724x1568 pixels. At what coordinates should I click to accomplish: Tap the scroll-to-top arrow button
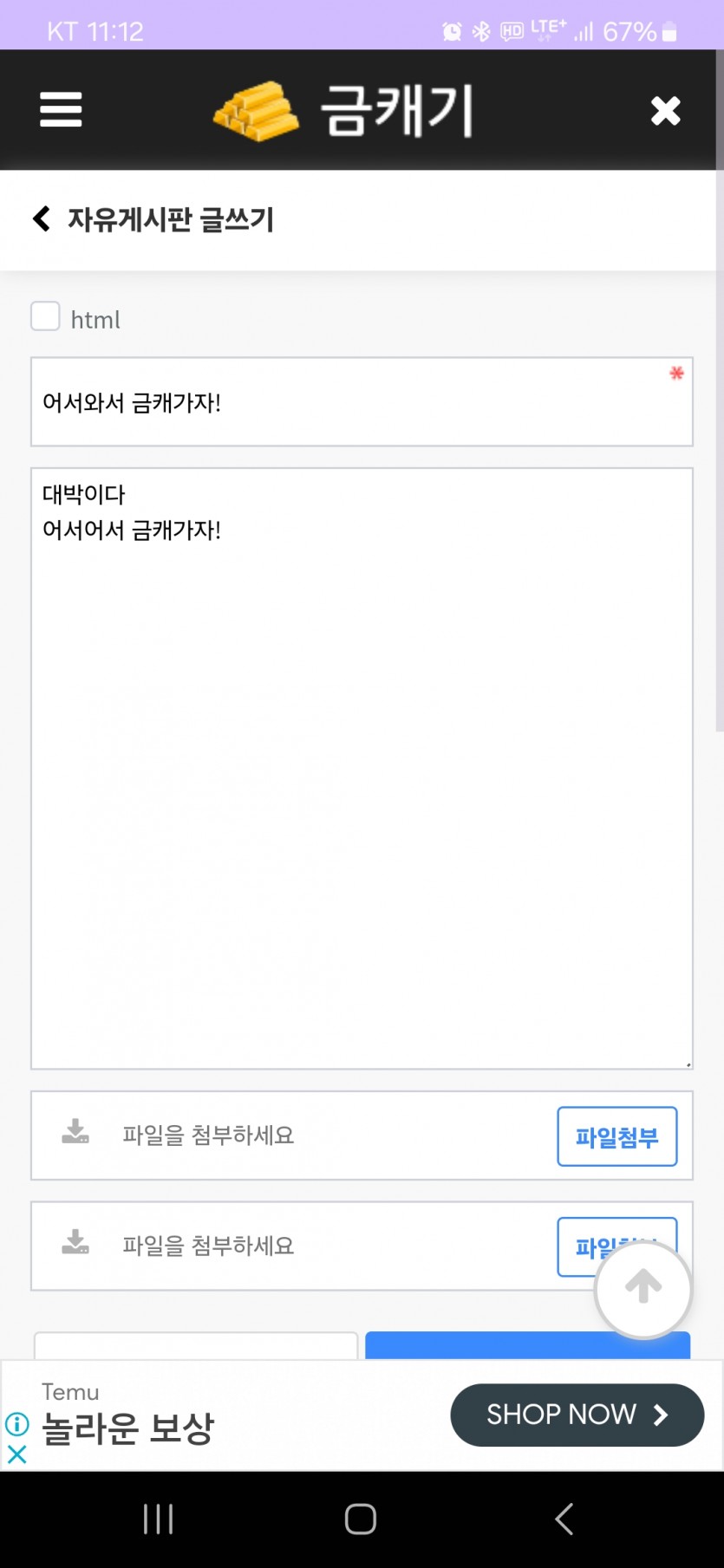coord(643,1289)
